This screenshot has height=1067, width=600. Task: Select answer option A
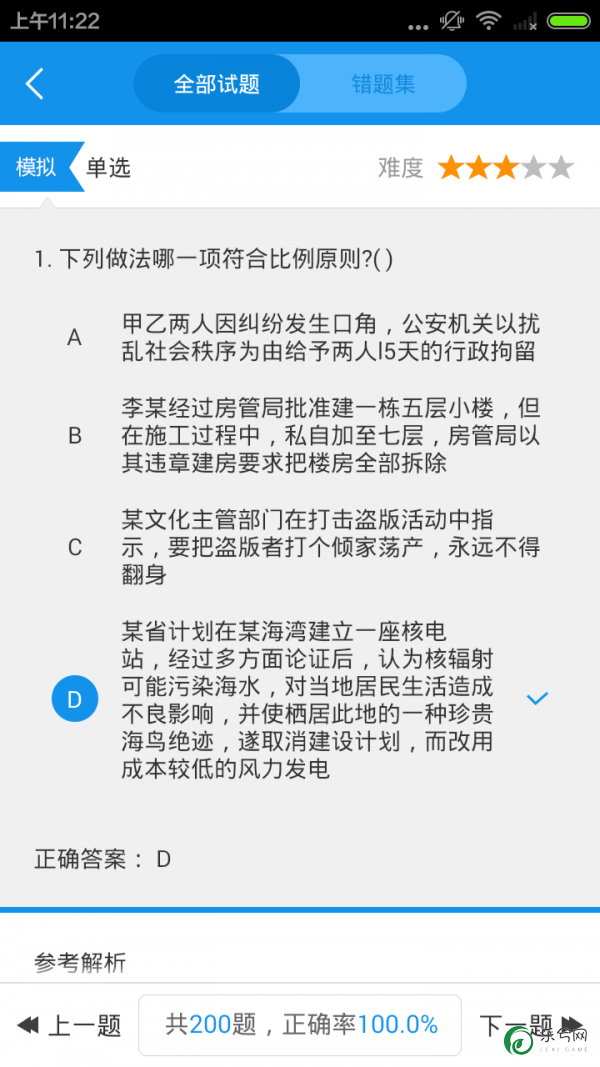pyautogui.click(x=300, y=338)
